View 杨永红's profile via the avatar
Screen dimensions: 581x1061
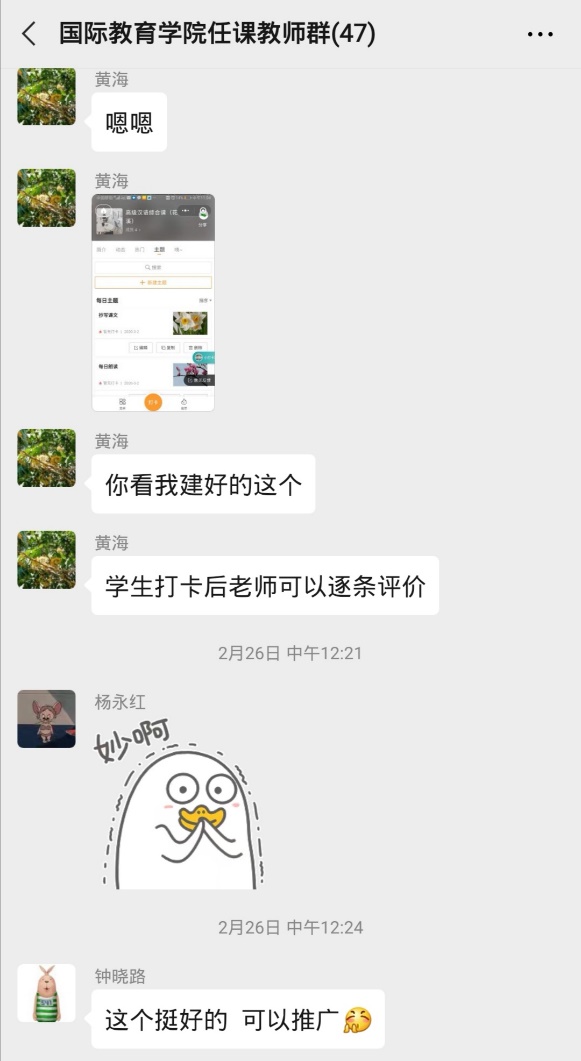(46, 719)
